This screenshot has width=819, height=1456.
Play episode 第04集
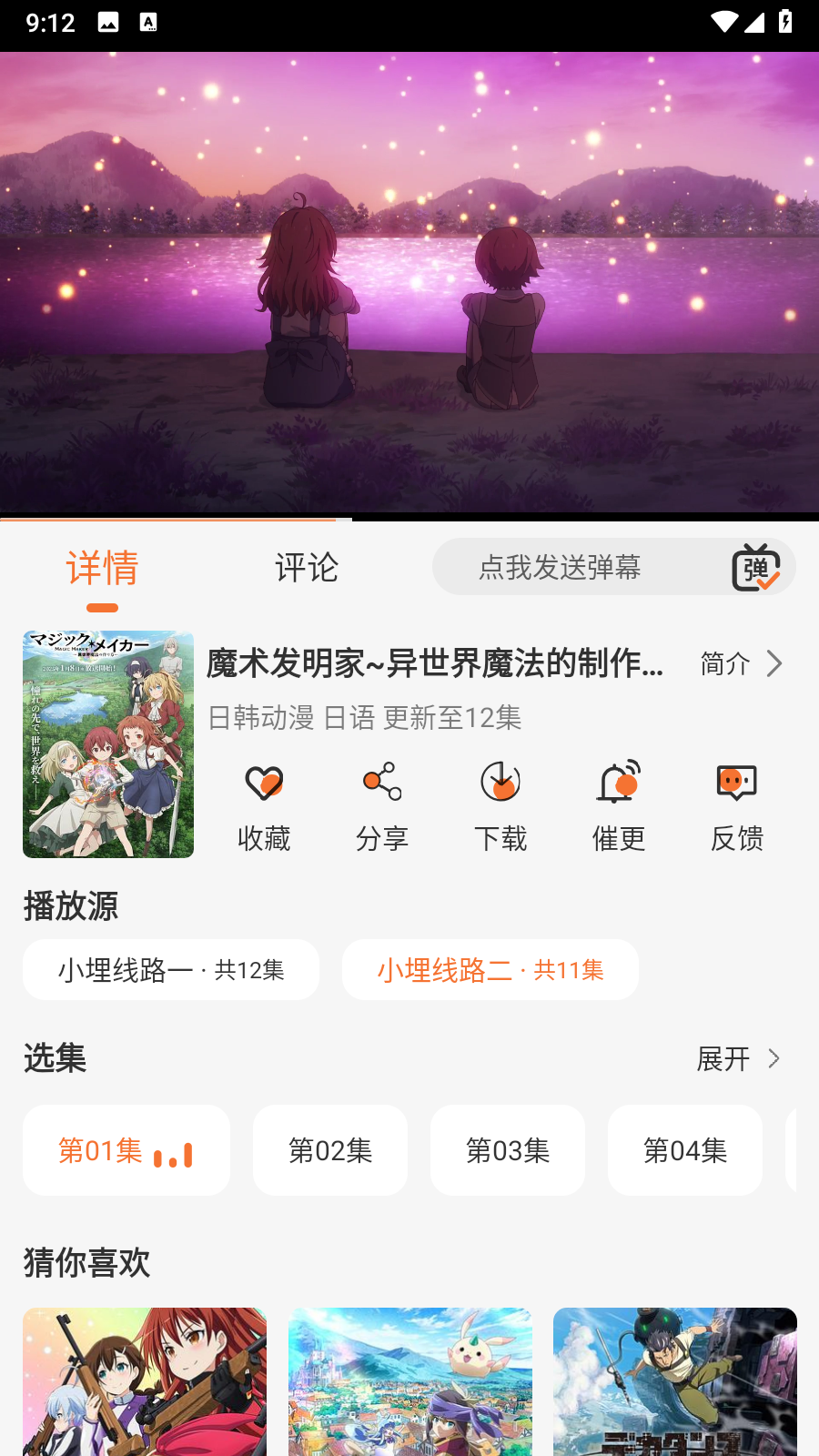coord(685,1150)
